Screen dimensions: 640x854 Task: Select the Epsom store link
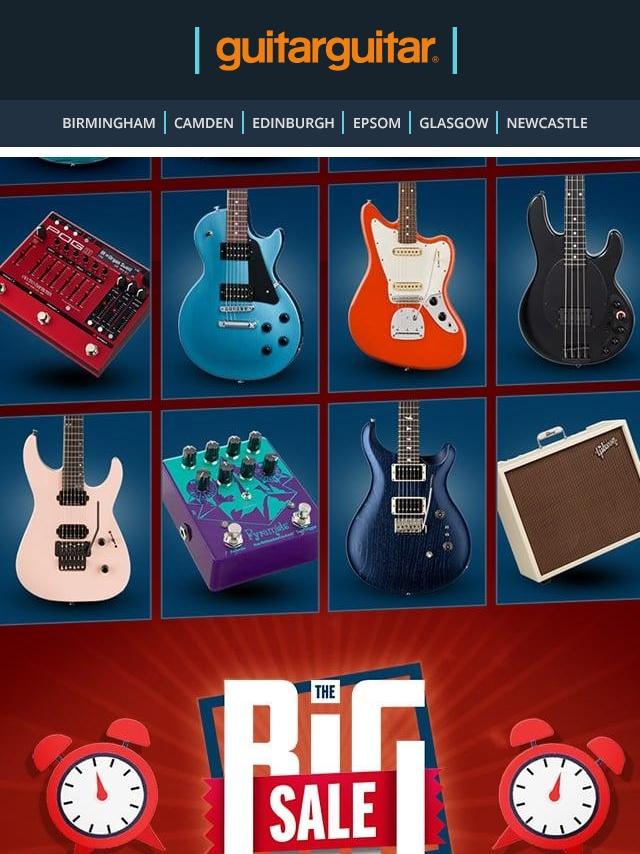point(377,123)
